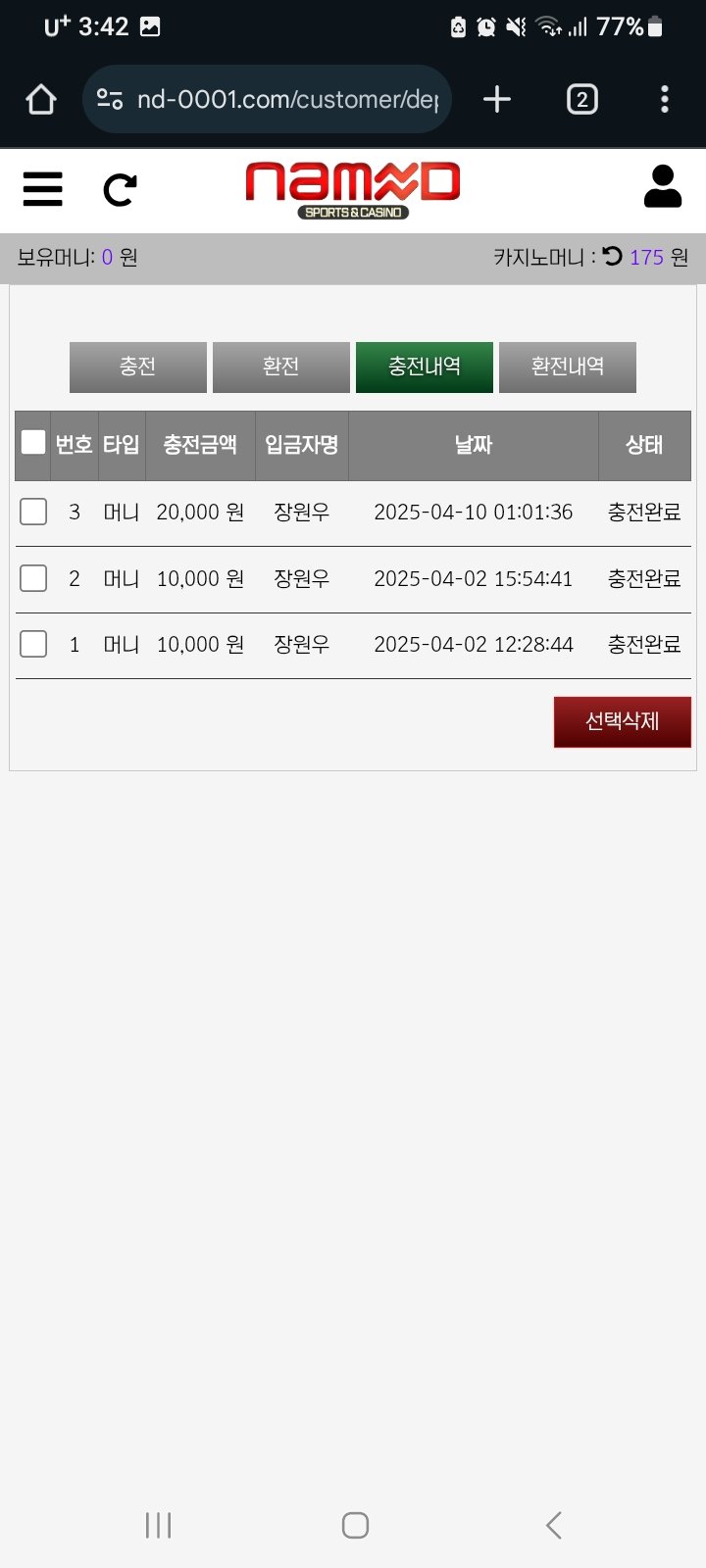This screenshot has height=1568, width=706.
Task: Open the browser tab switcher
Action: [x=581, y=99]
